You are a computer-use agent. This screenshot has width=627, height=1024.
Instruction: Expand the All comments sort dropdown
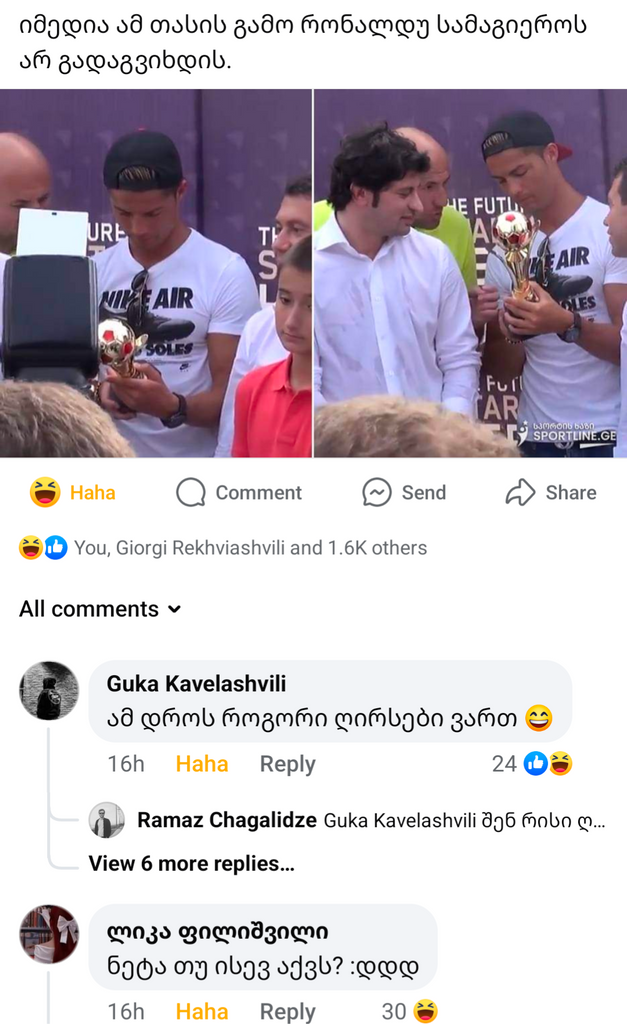pos(100,609)
